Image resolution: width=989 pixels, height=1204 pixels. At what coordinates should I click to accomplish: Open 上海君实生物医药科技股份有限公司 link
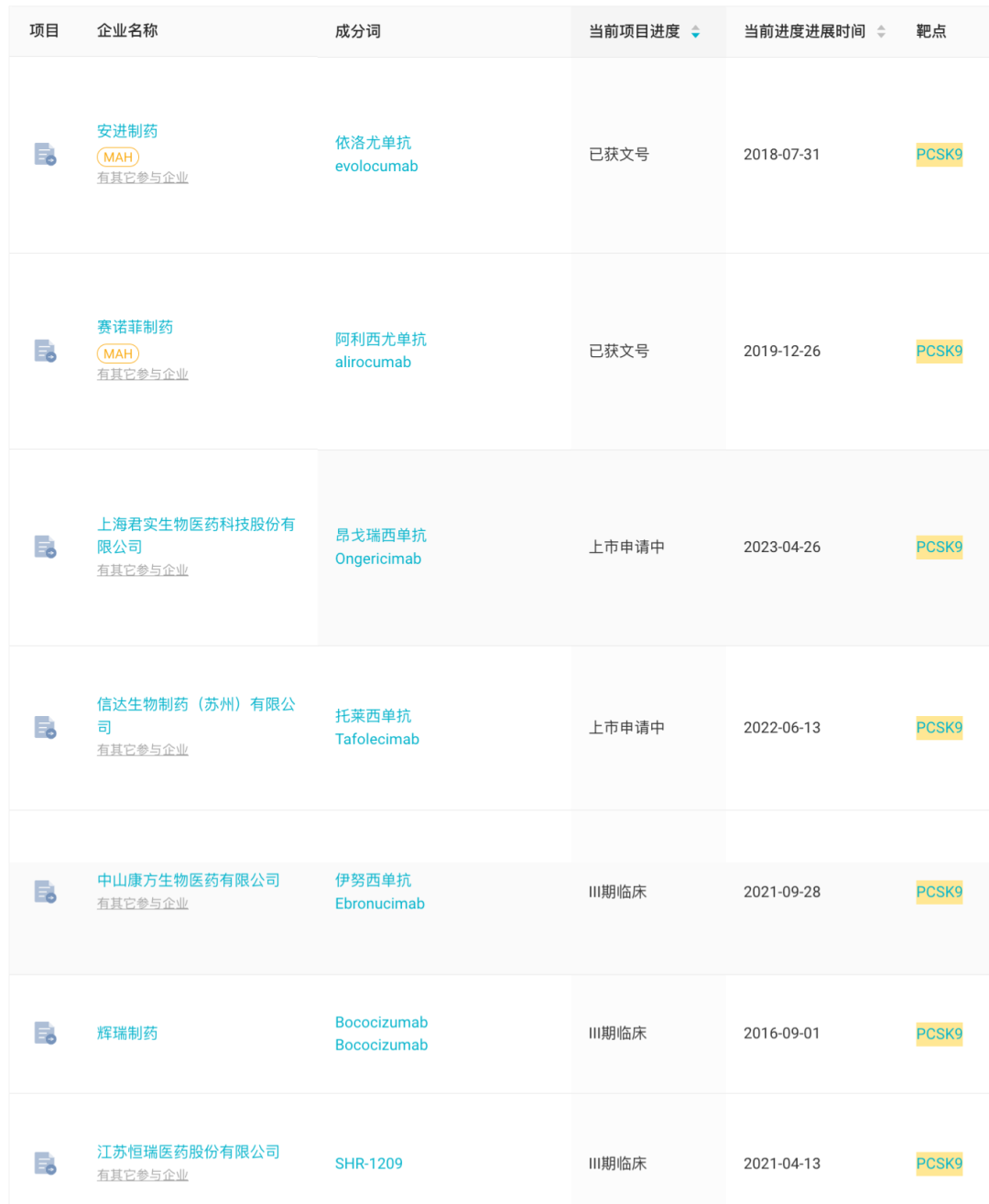196,535
